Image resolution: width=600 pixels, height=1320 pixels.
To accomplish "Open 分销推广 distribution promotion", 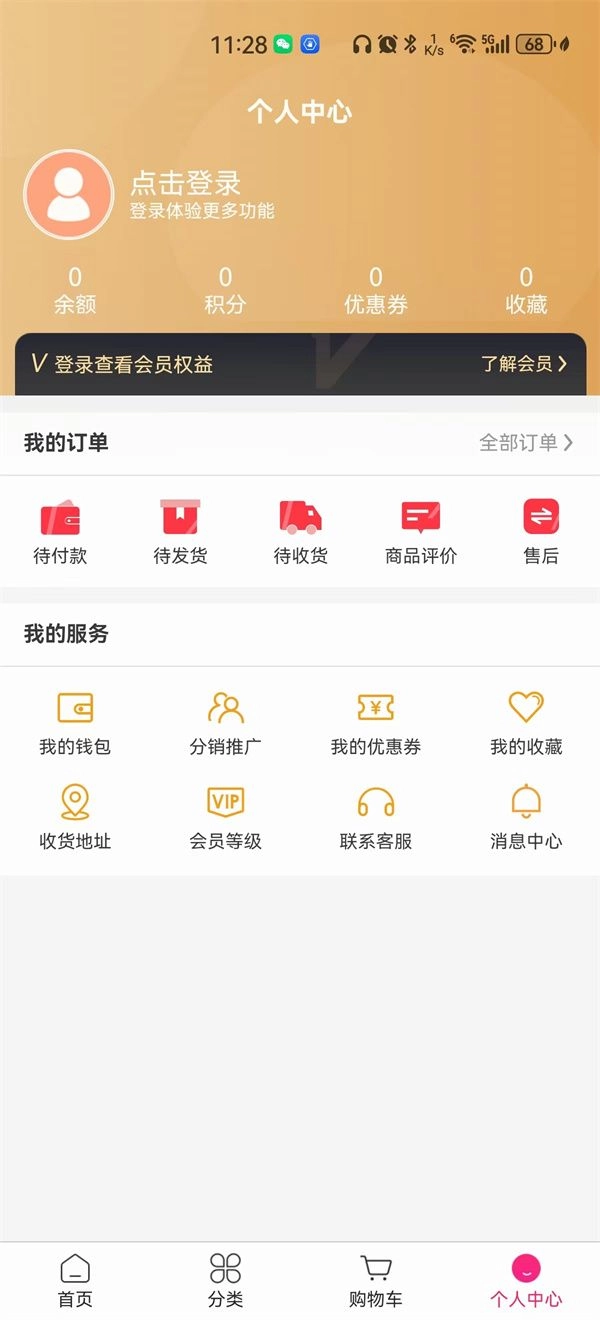I will click(x=225, y=723).
